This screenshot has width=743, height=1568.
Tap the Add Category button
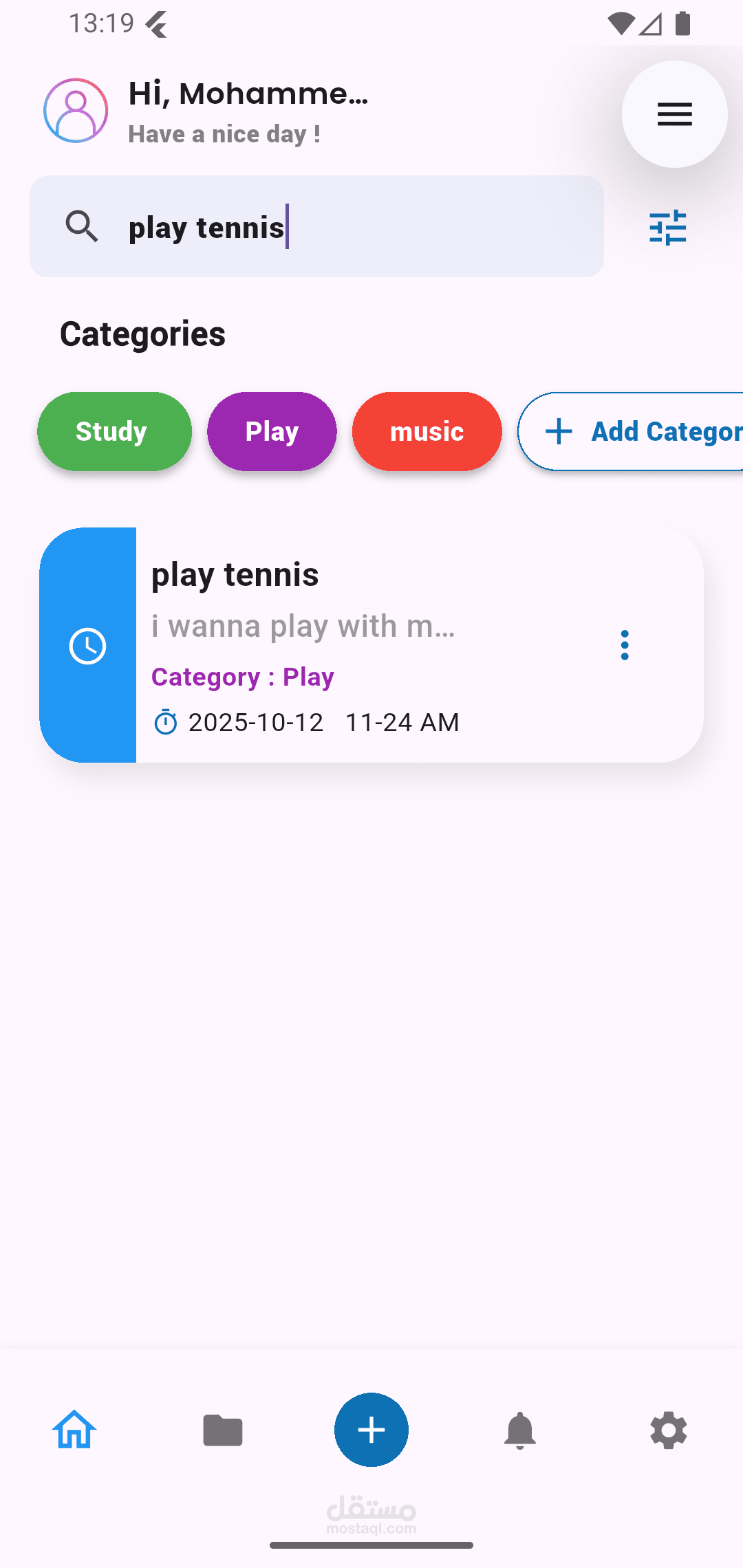point(630,431)
